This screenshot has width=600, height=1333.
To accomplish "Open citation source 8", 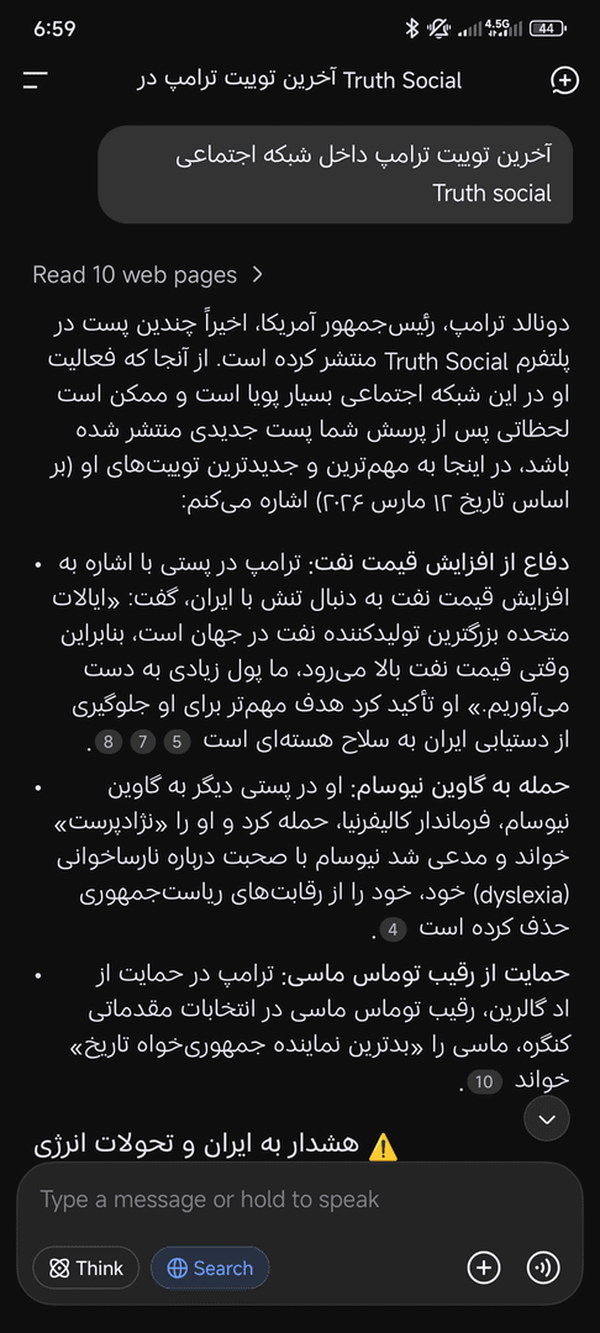I will pos(107,742).
